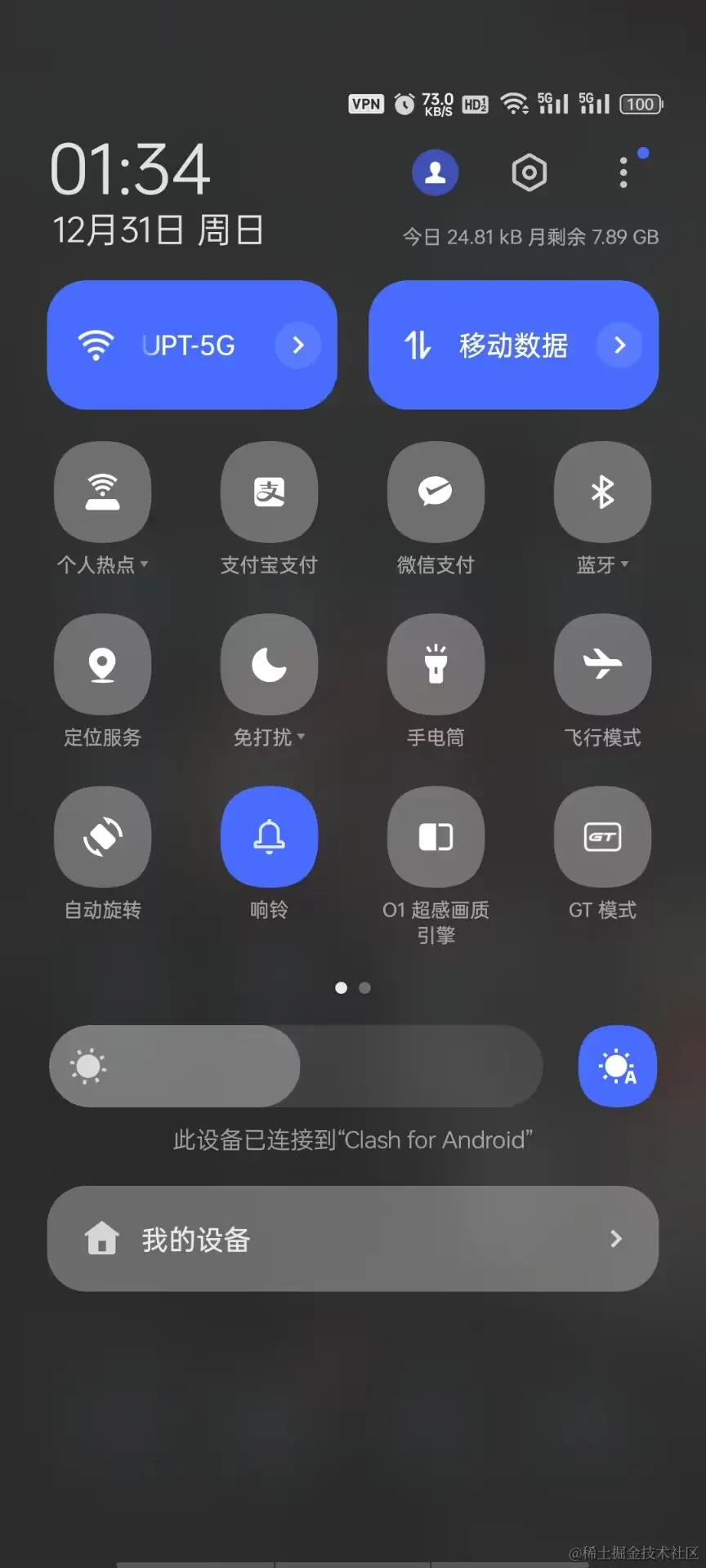This screenshot has width=706, height=1568.
Task: Turn on GT mode (GT 模式)
Action: tap(602, 836)
